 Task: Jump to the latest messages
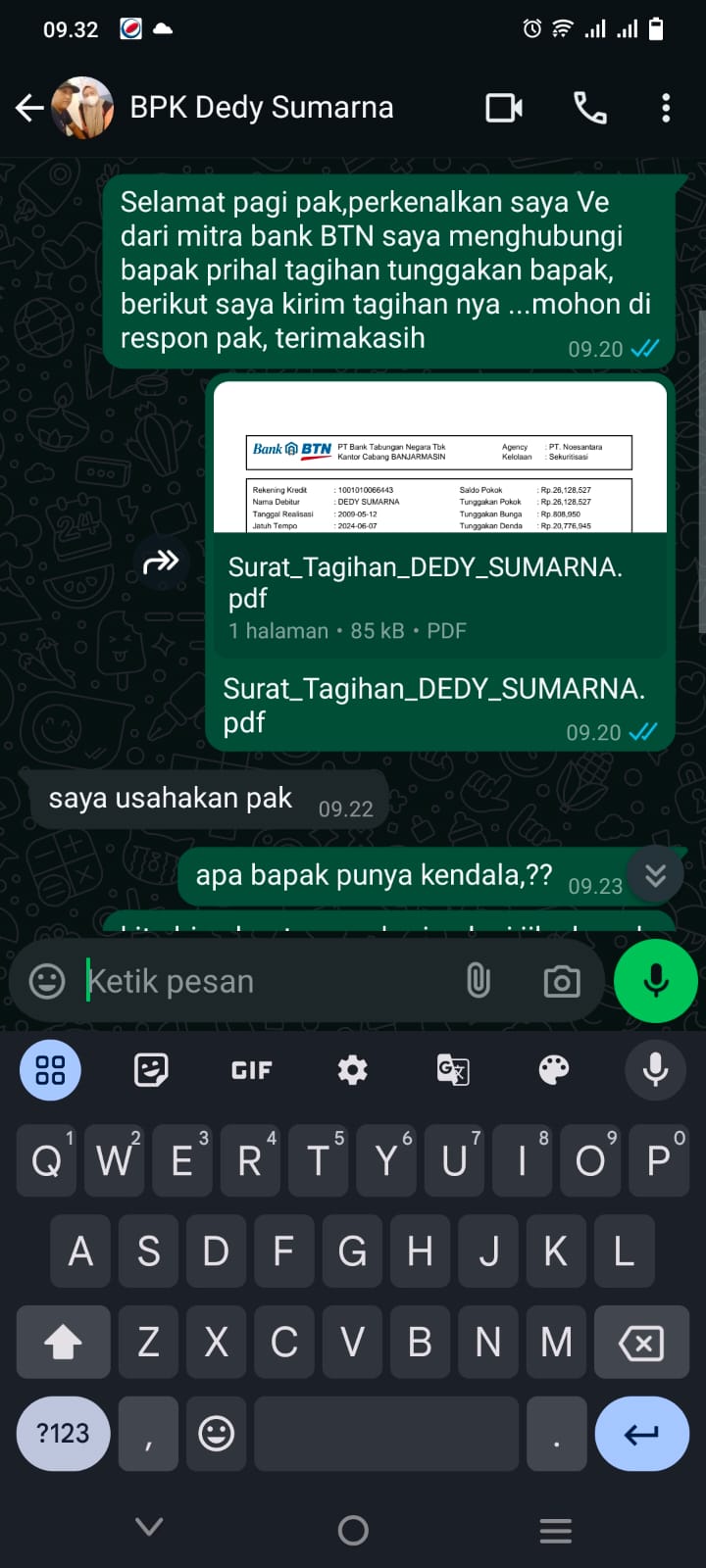click(655, 875)
